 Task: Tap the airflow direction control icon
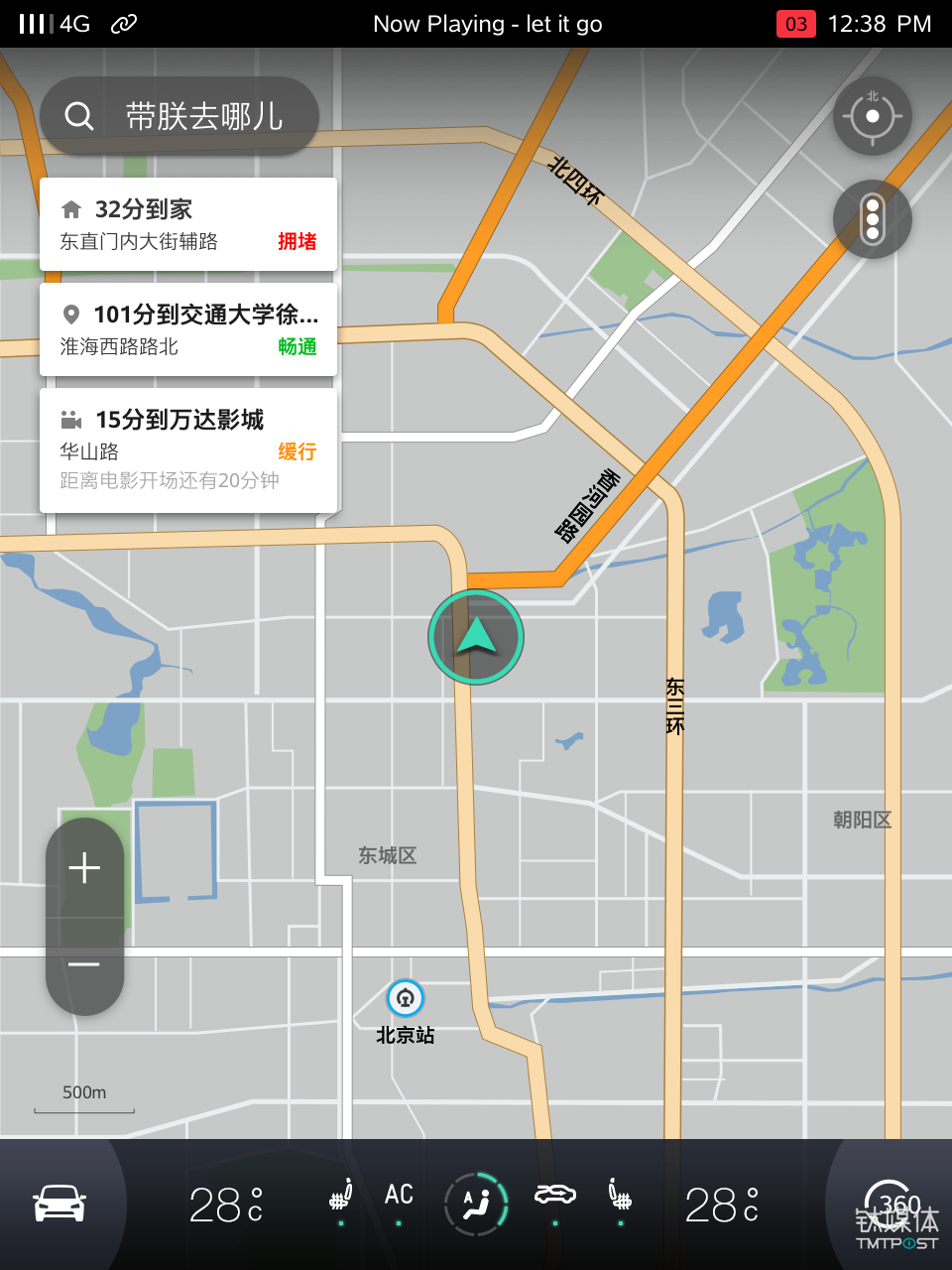click(475, 1202)
